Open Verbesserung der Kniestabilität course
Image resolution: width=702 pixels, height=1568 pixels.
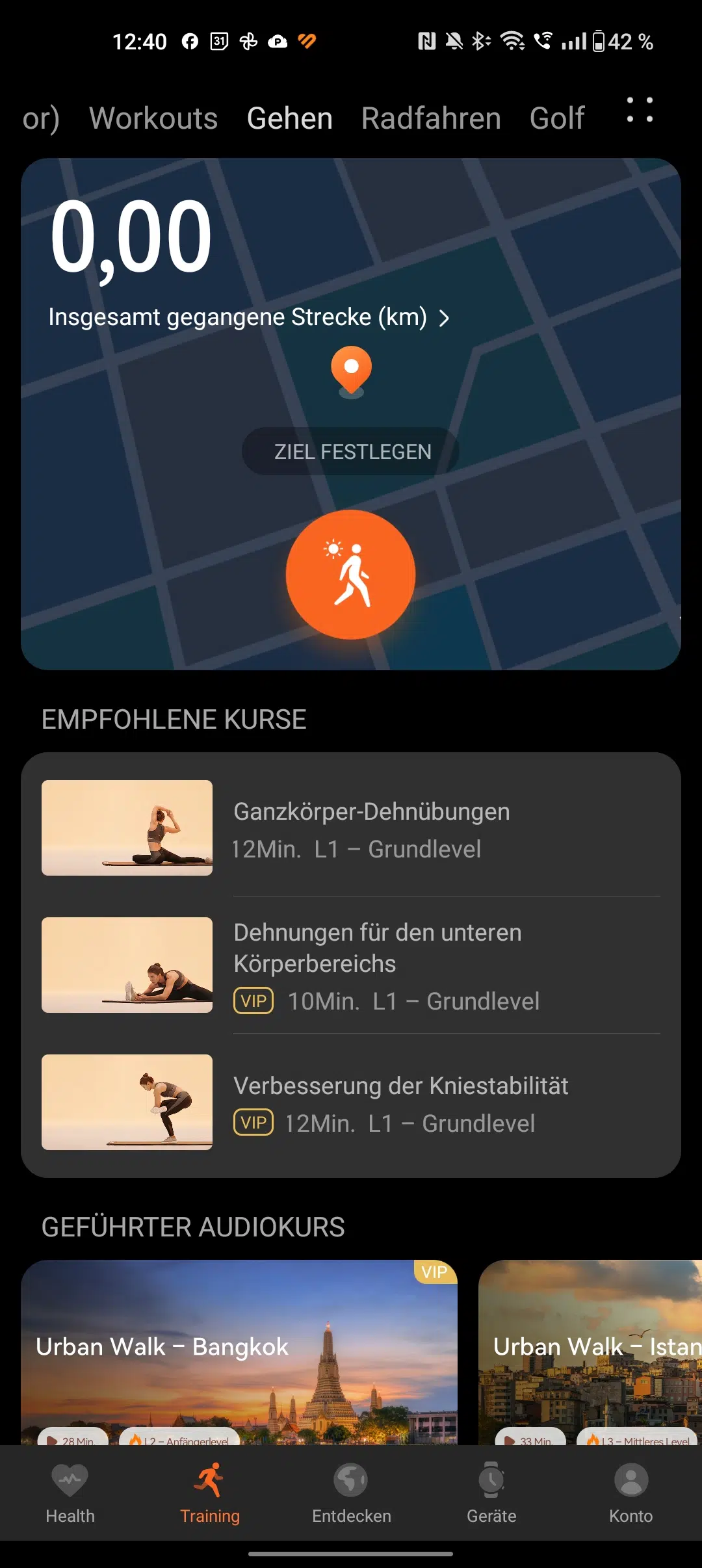(x=351, y=1103)
